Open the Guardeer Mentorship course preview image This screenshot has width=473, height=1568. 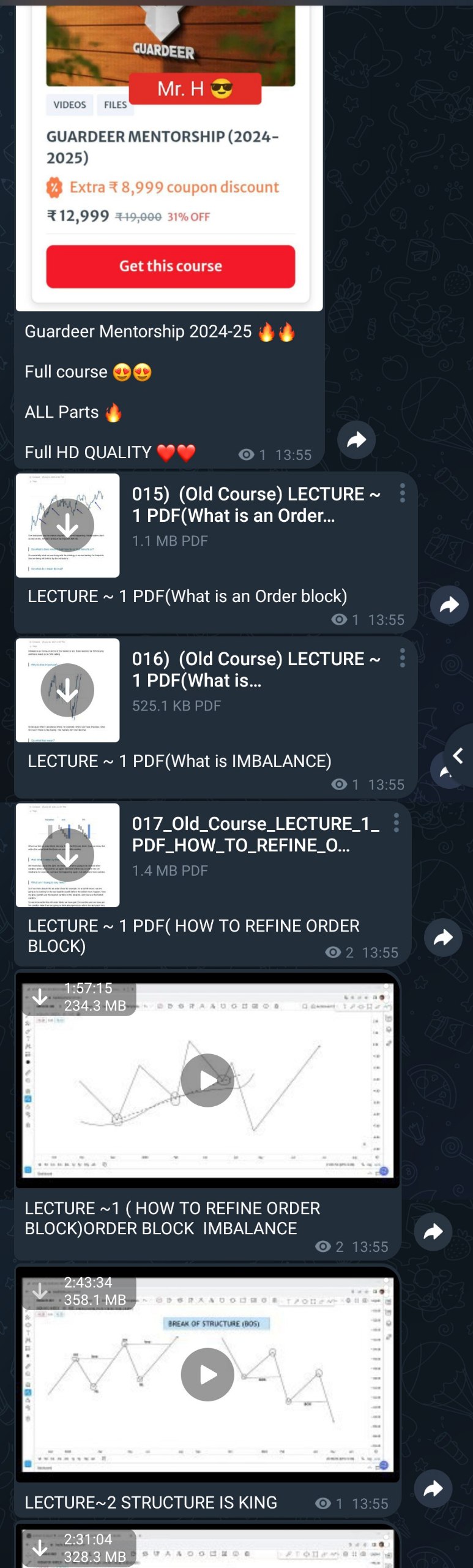tap(170, 153)
